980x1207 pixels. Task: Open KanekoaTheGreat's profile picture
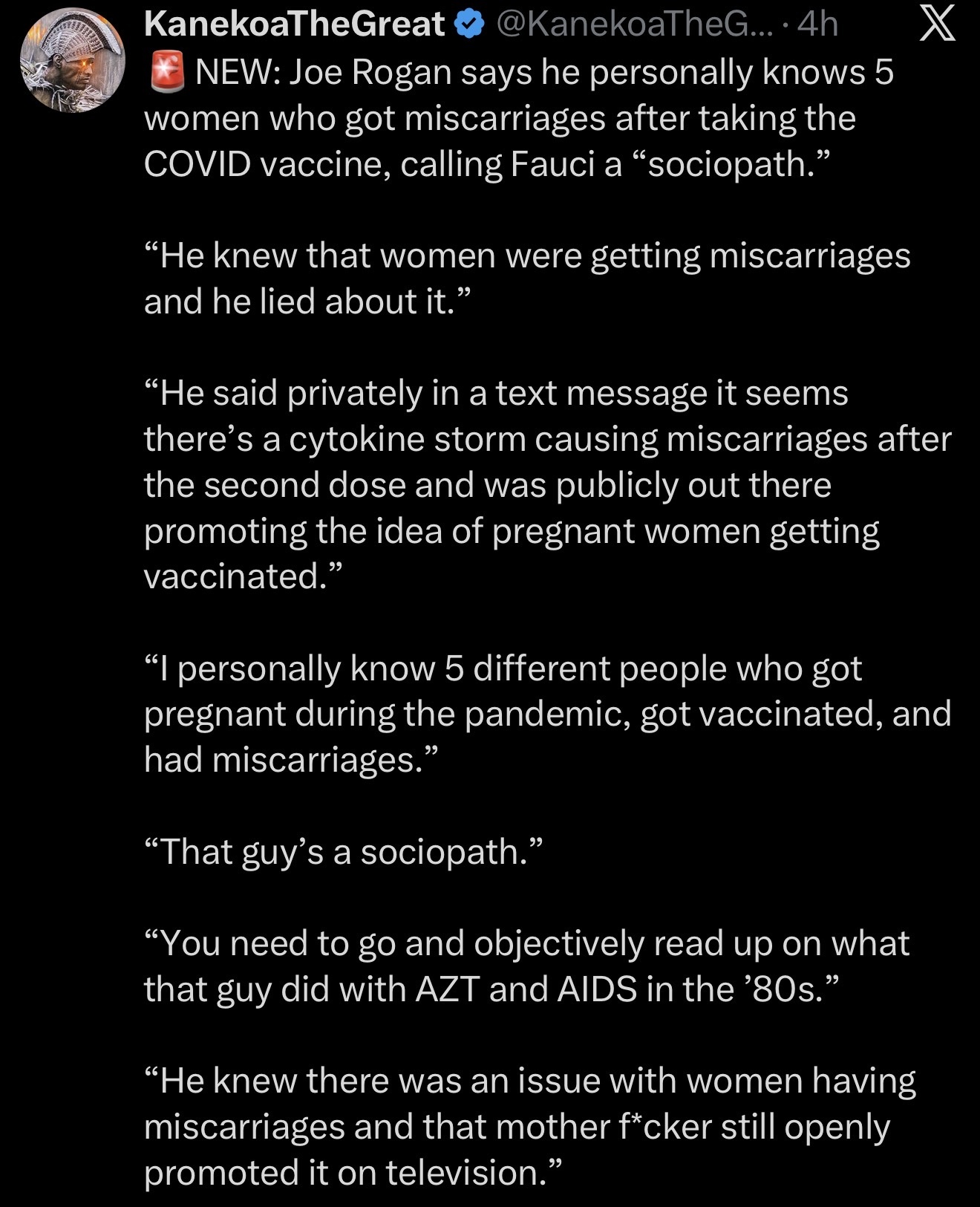[x=73, y=61]
